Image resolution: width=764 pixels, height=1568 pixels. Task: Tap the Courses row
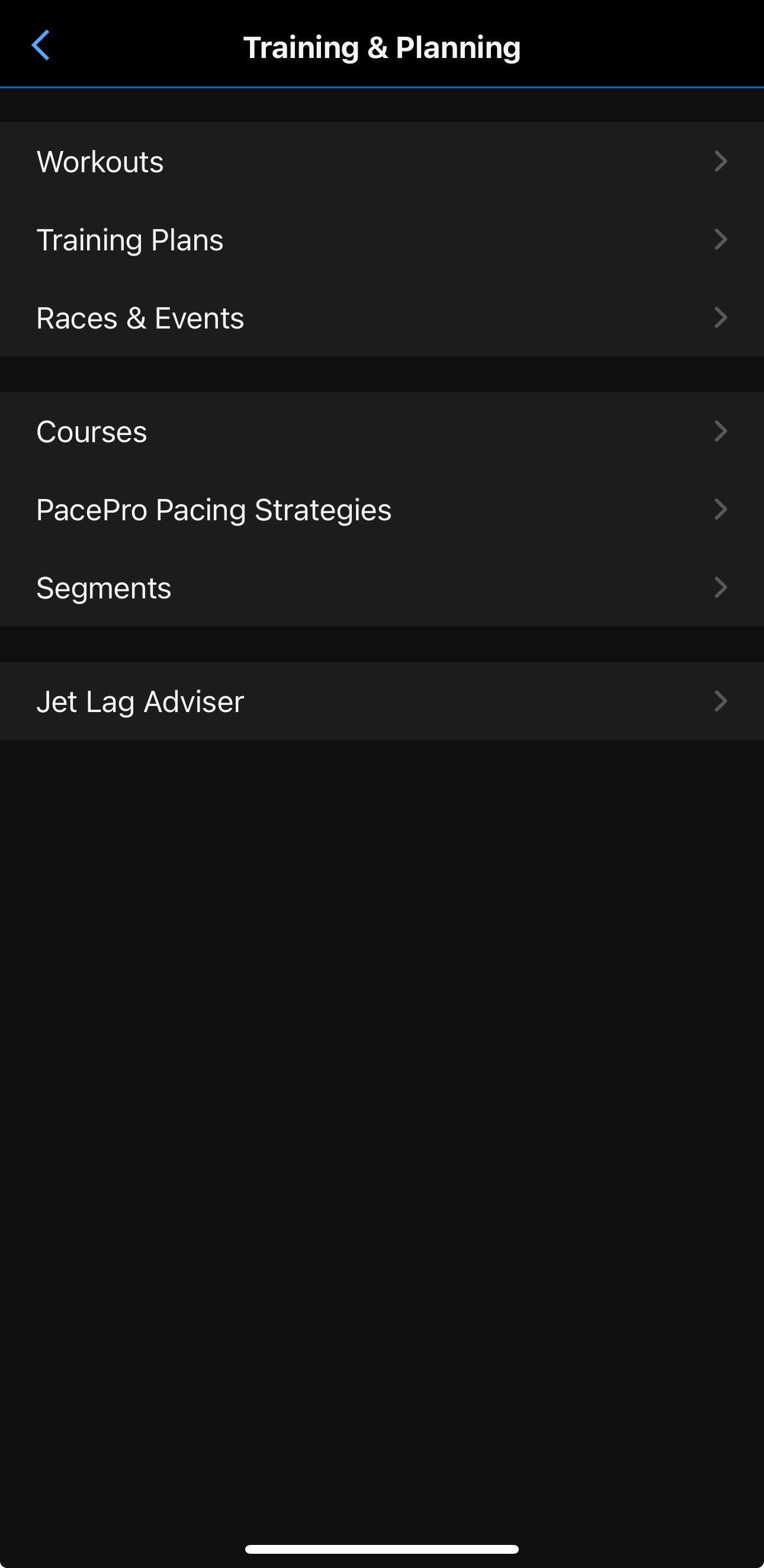381,432
